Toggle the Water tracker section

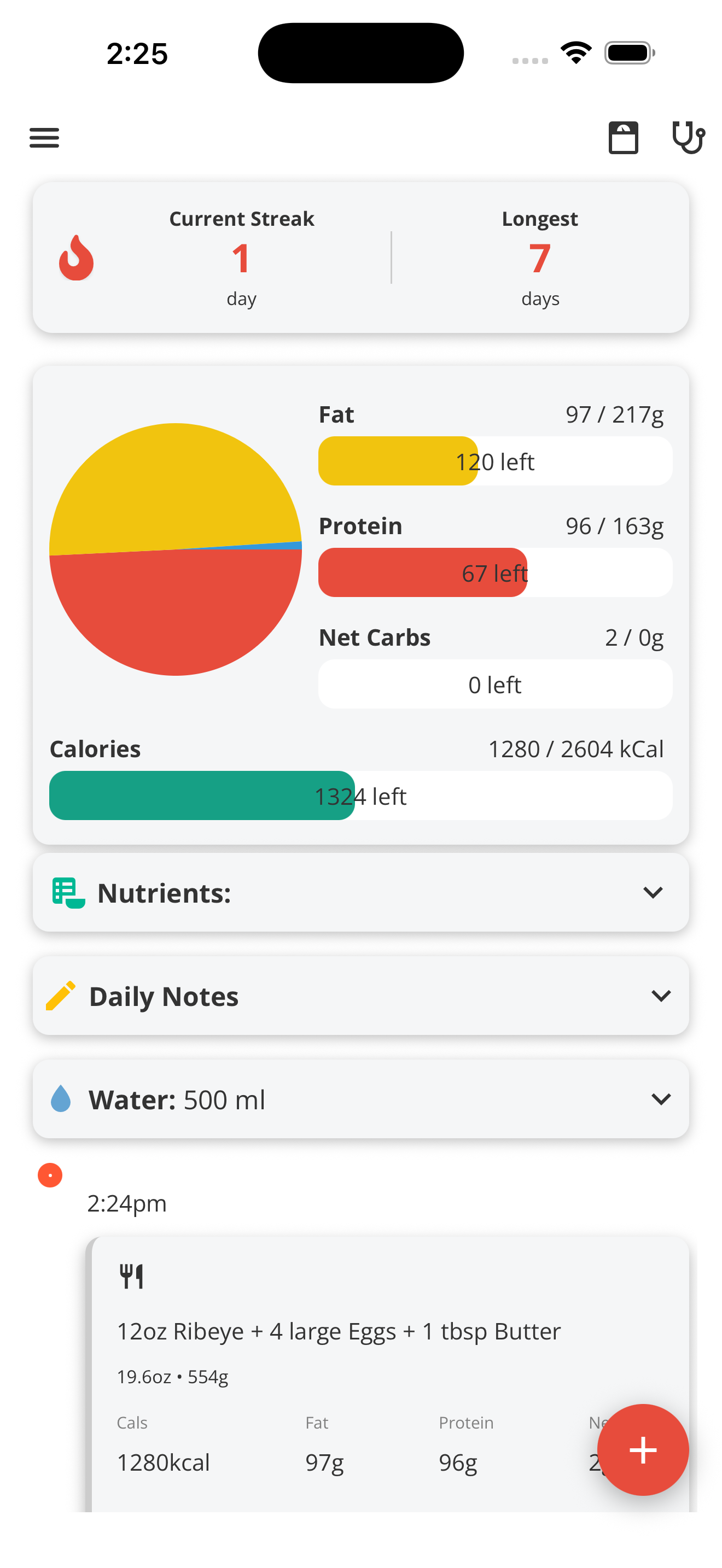point(361,1099)
